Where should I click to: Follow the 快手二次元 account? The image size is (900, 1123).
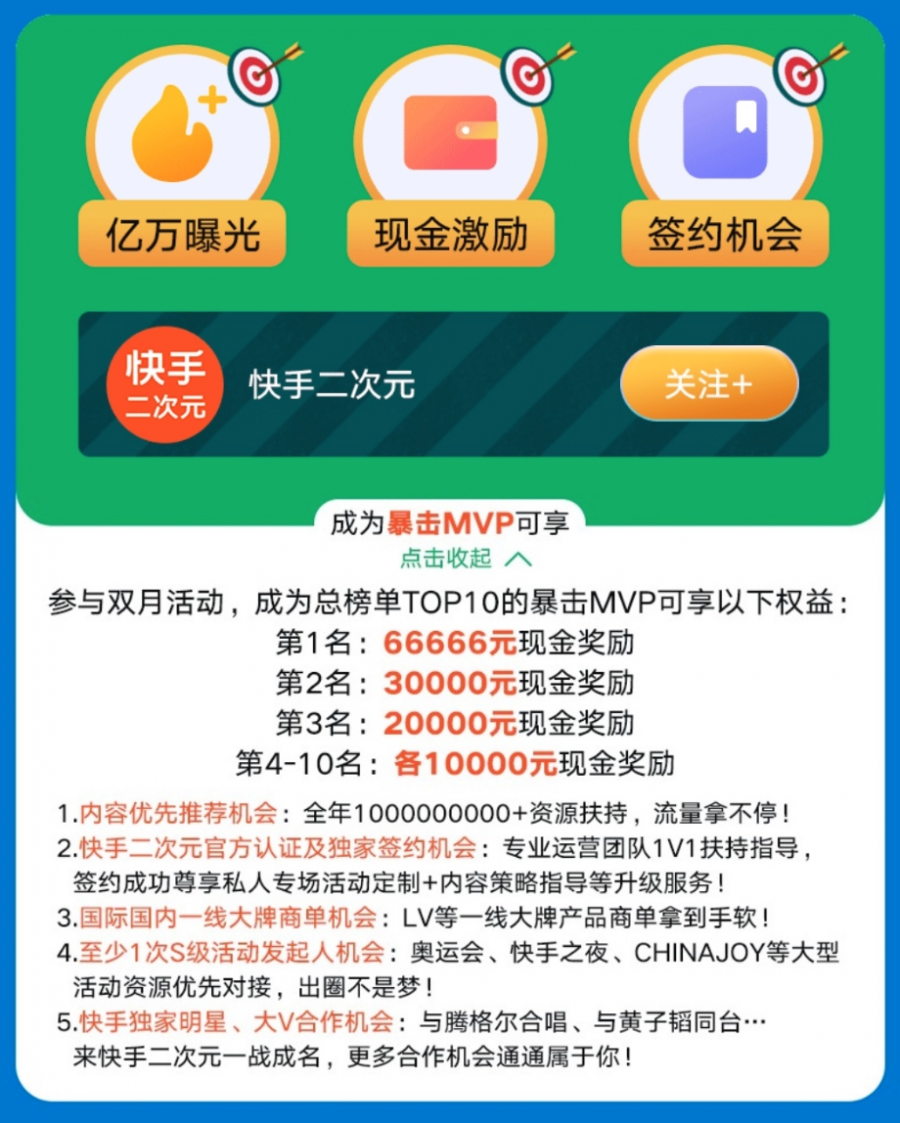(x=709, y=384)
